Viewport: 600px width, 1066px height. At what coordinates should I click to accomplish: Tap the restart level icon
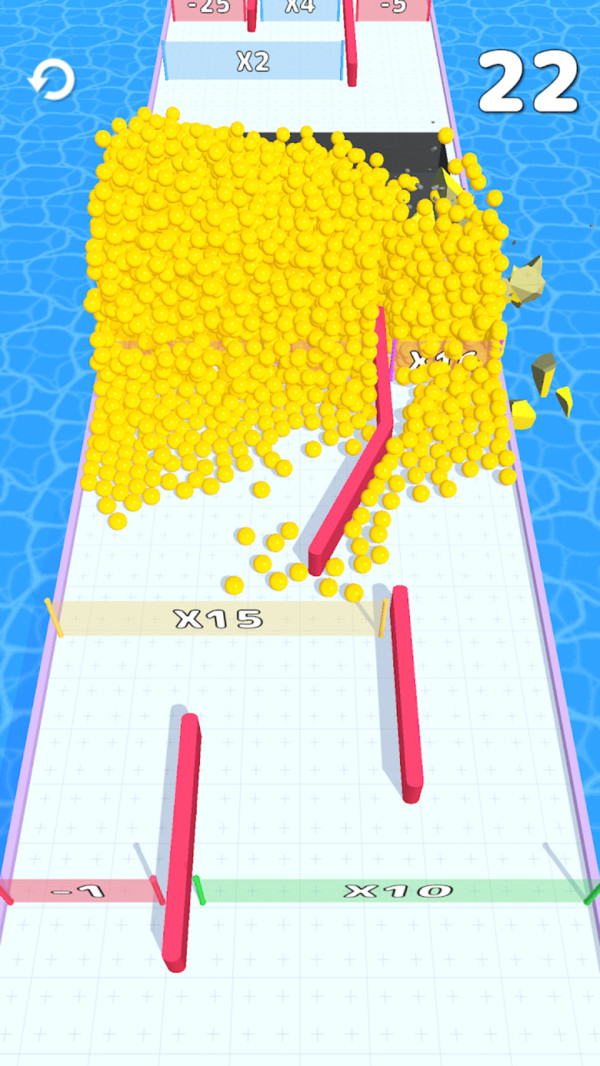pyautogui.click(x=51, y=80)
